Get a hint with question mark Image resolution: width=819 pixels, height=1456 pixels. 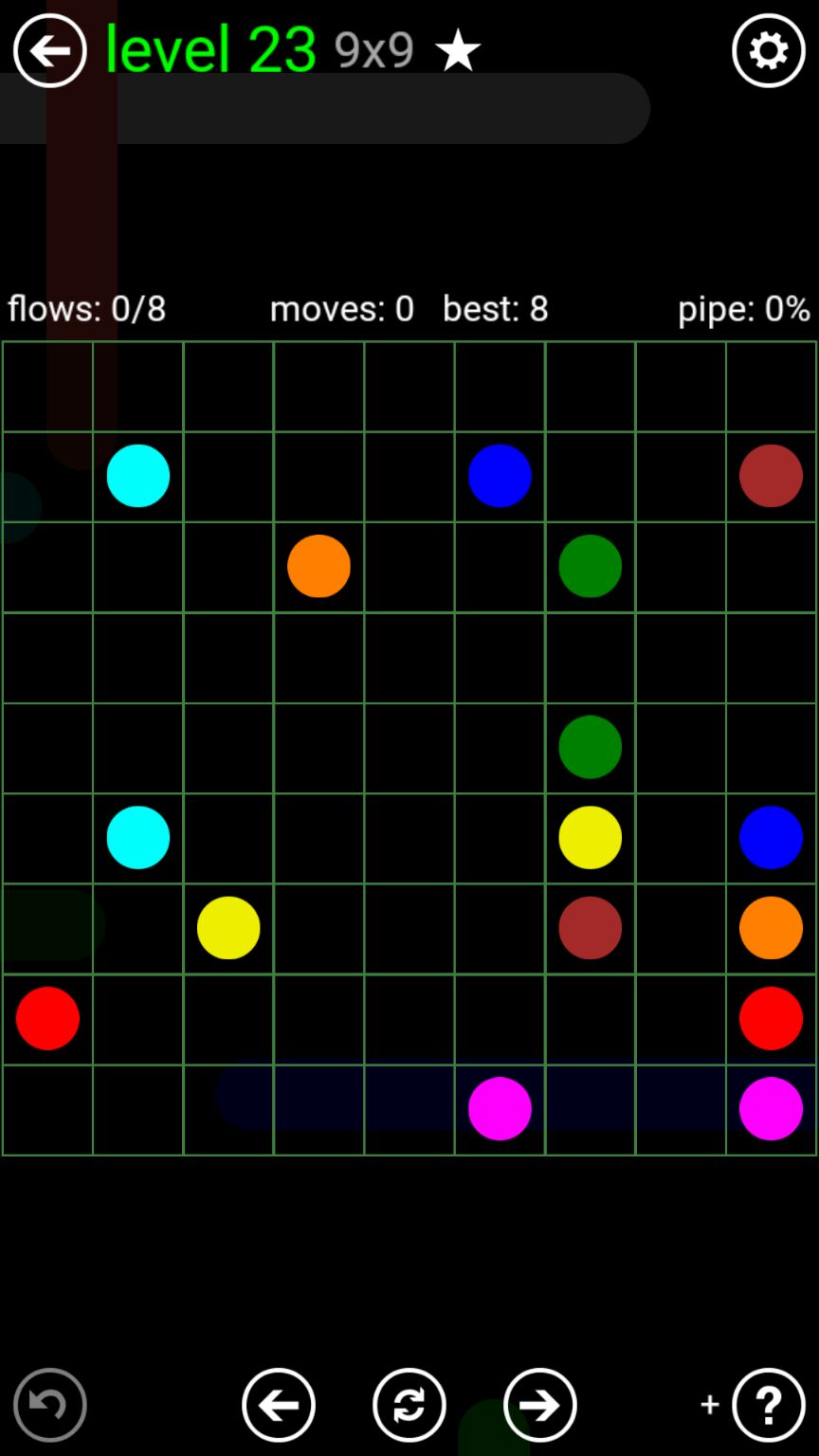[768, 1404]
